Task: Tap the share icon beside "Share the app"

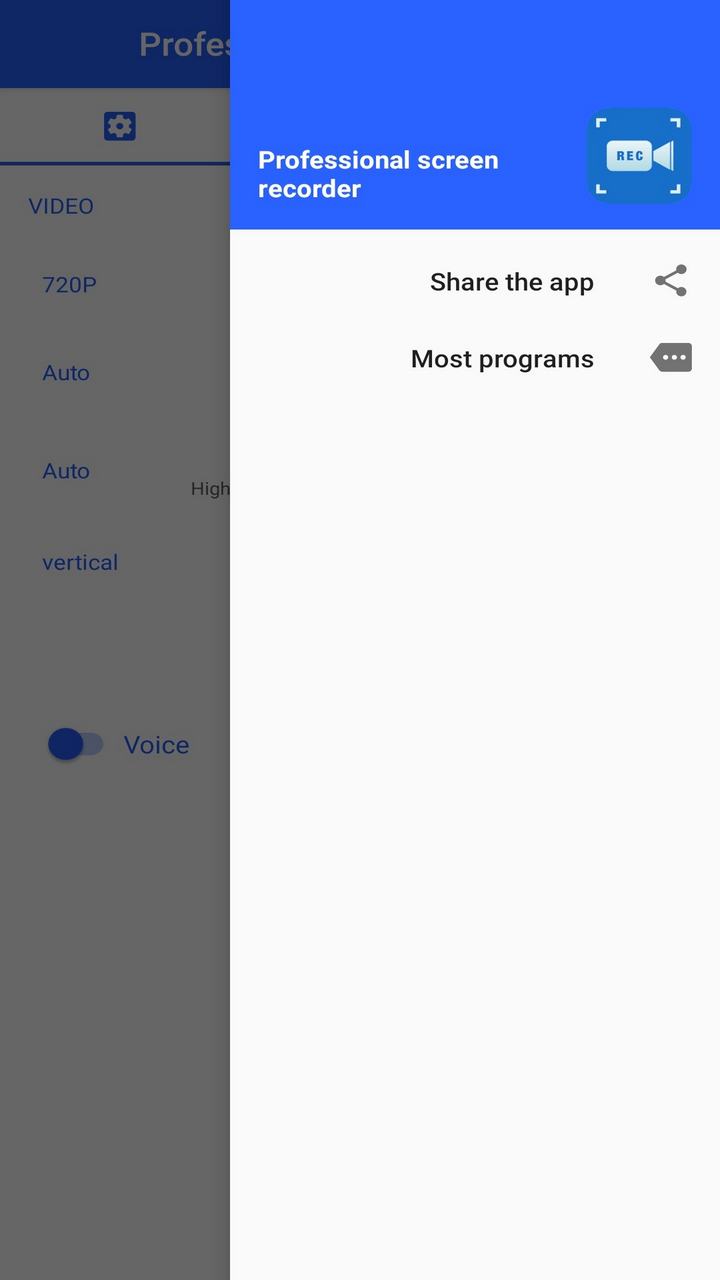Action: click(670, 281)
